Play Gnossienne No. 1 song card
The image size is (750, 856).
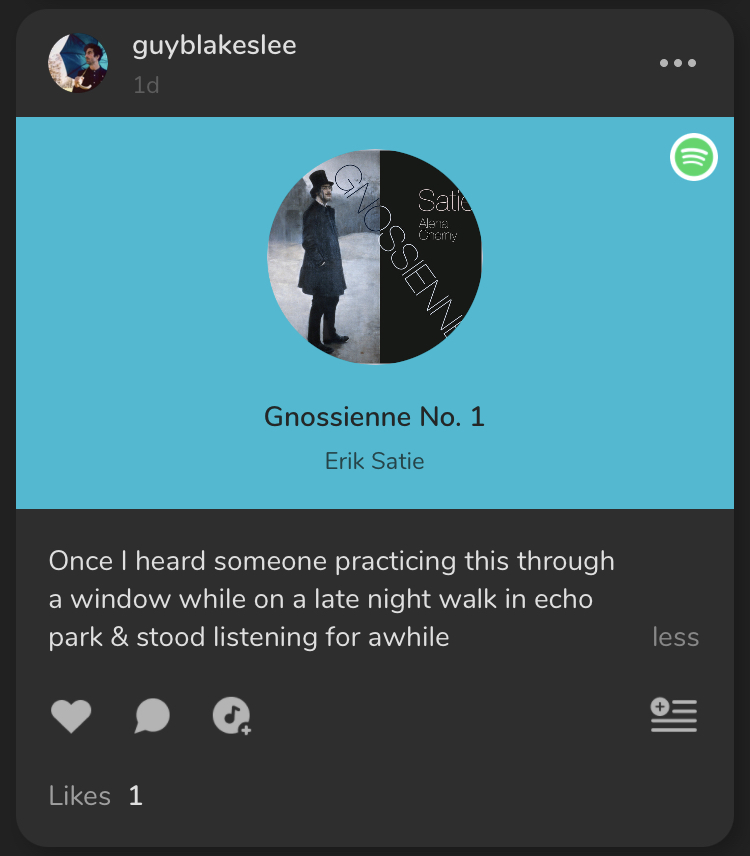click(375, 257)
